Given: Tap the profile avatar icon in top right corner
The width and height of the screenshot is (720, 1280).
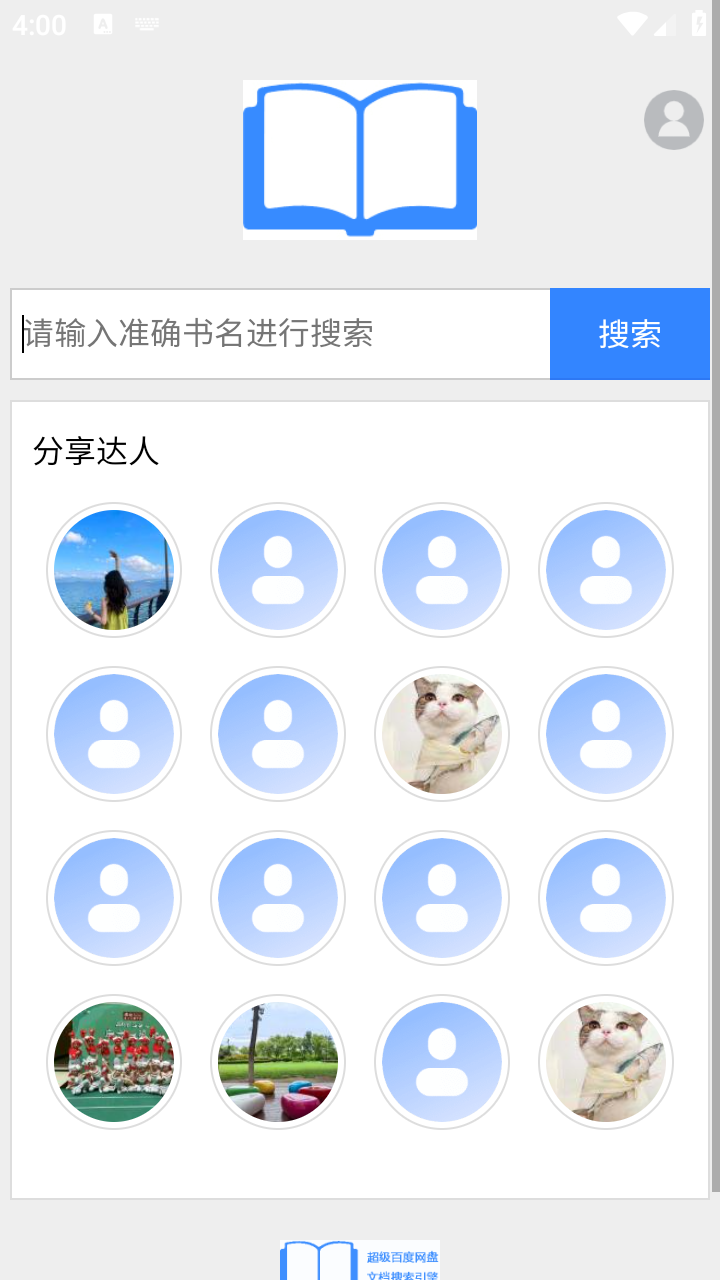Looking at the screenshot, I should 673,119.
